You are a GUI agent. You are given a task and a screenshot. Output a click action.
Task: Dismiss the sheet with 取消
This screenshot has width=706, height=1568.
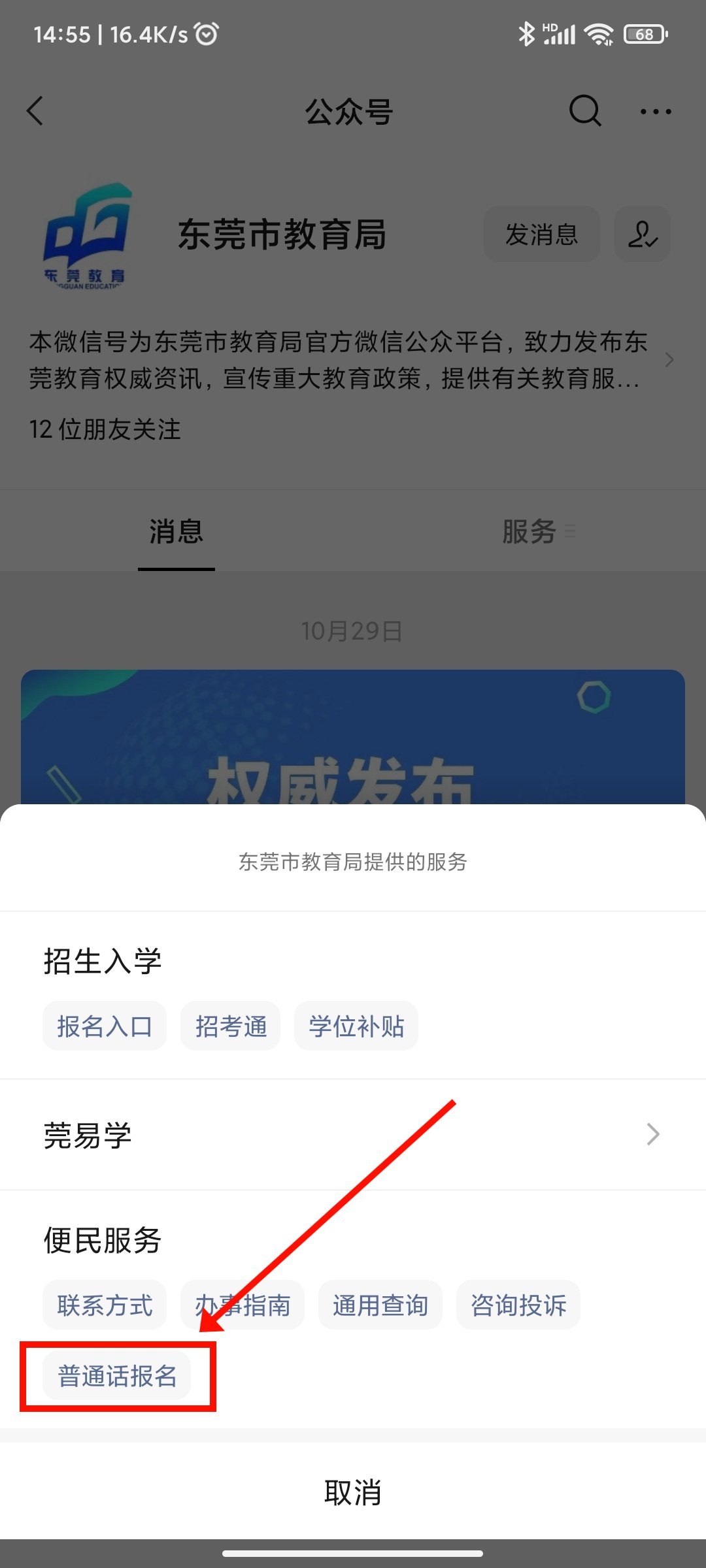click(x=353, y=1492)
